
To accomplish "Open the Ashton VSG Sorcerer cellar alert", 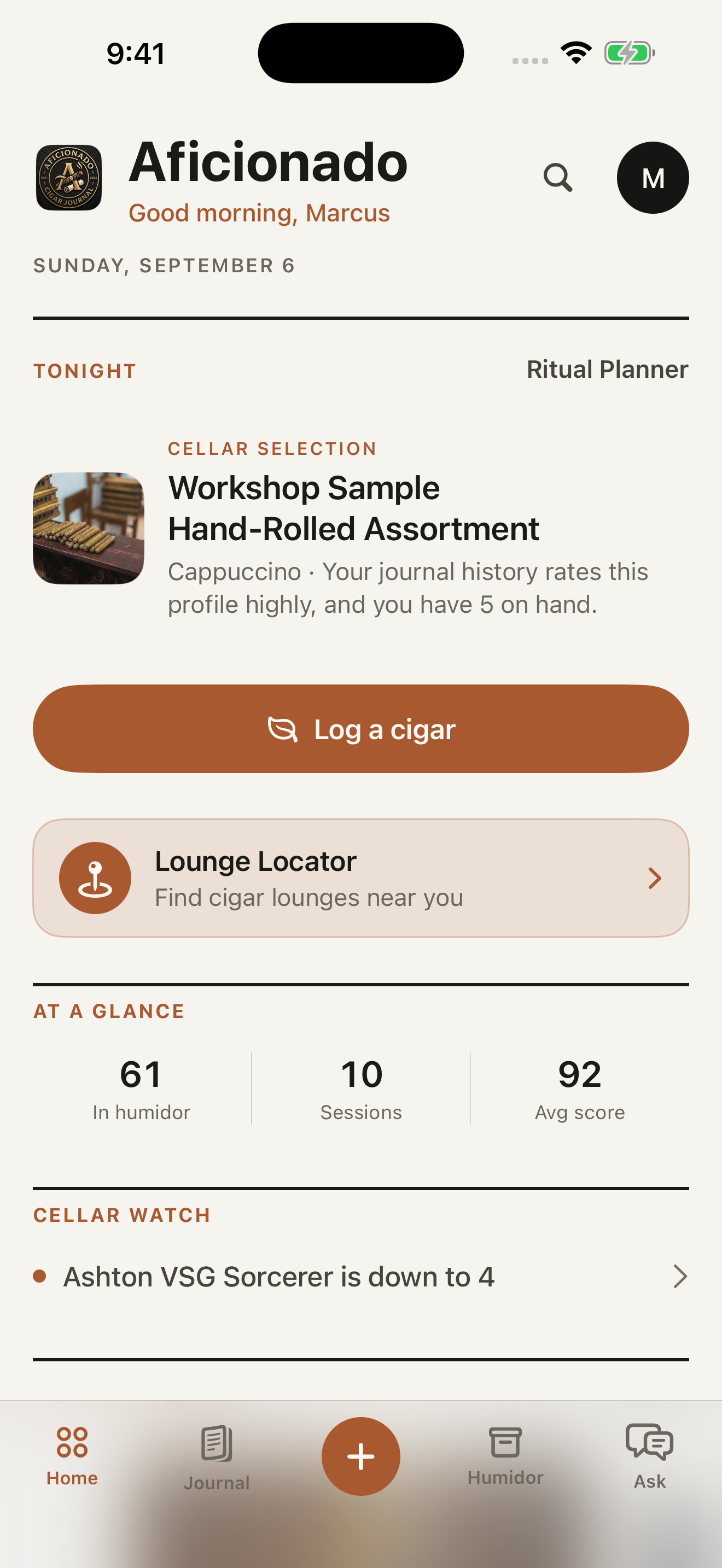I will coord(360,1277).
